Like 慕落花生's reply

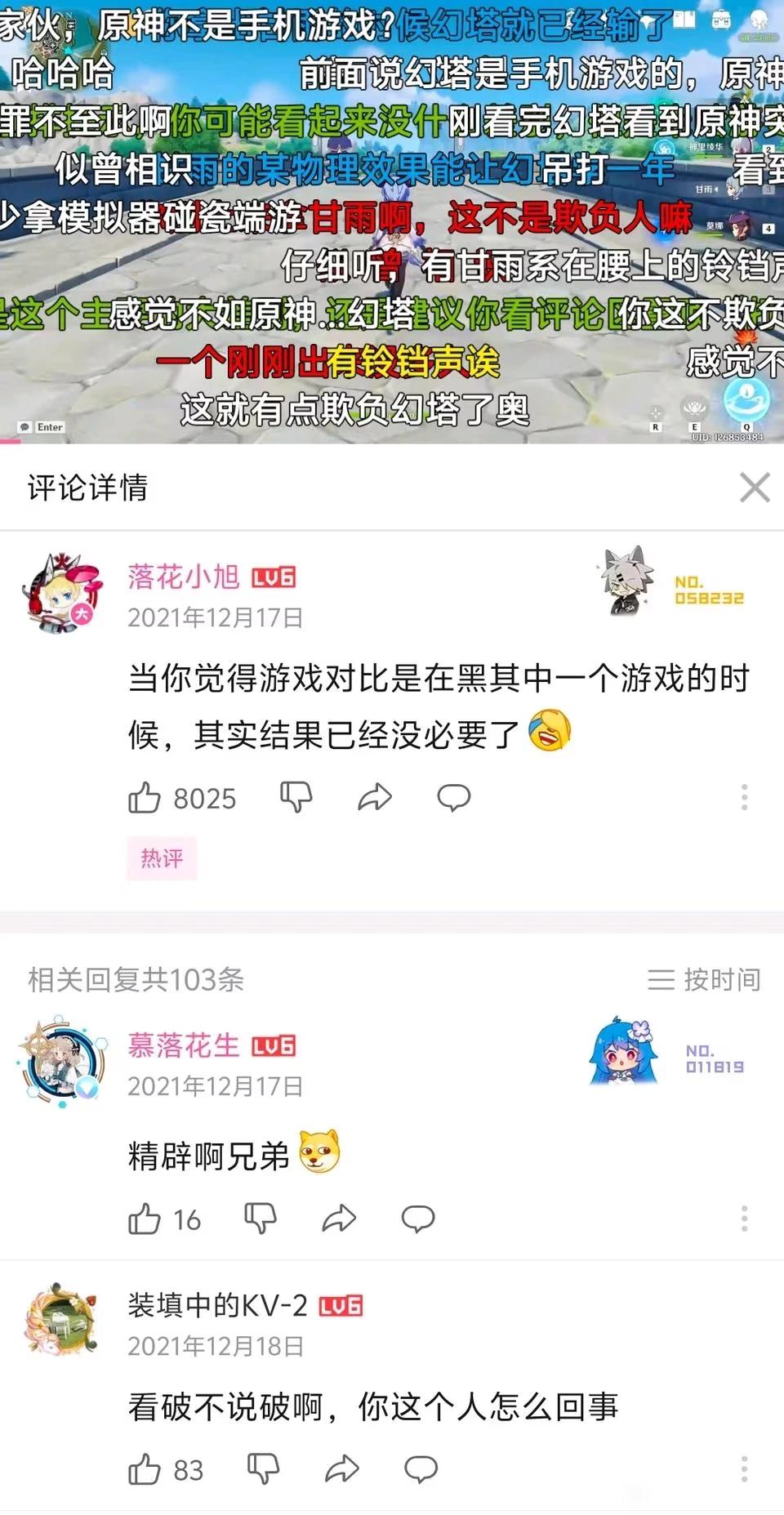point(145,1219)
